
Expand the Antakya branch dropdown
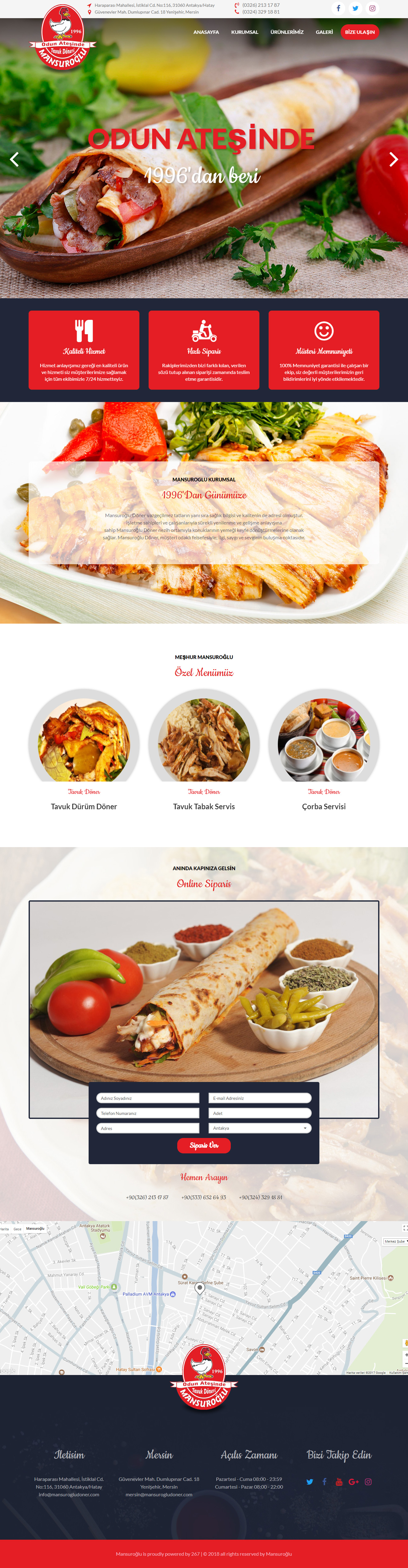coord(260,1128)
